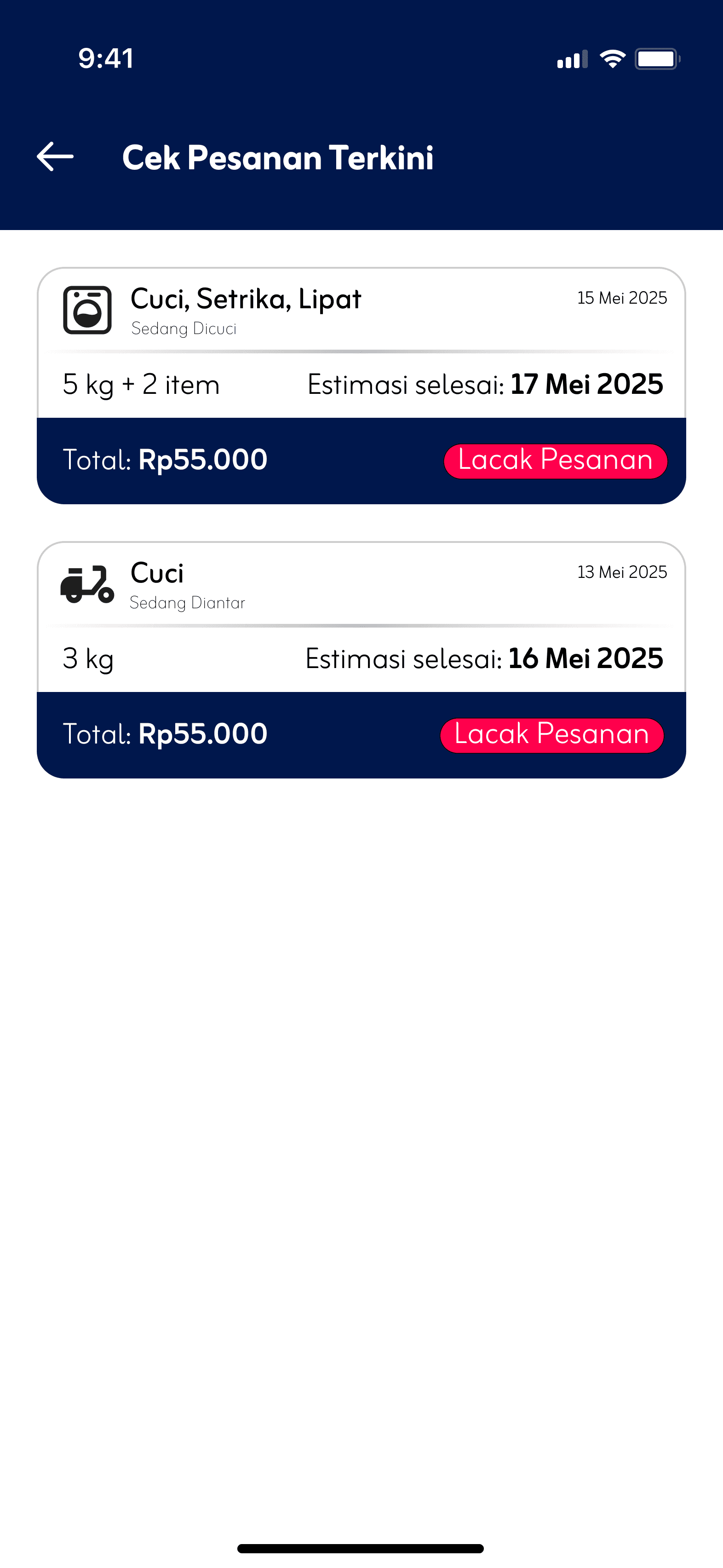Tap Lacak Pesanan for Cuci, Setrika, Lipat order

click(x=555, y=461)
